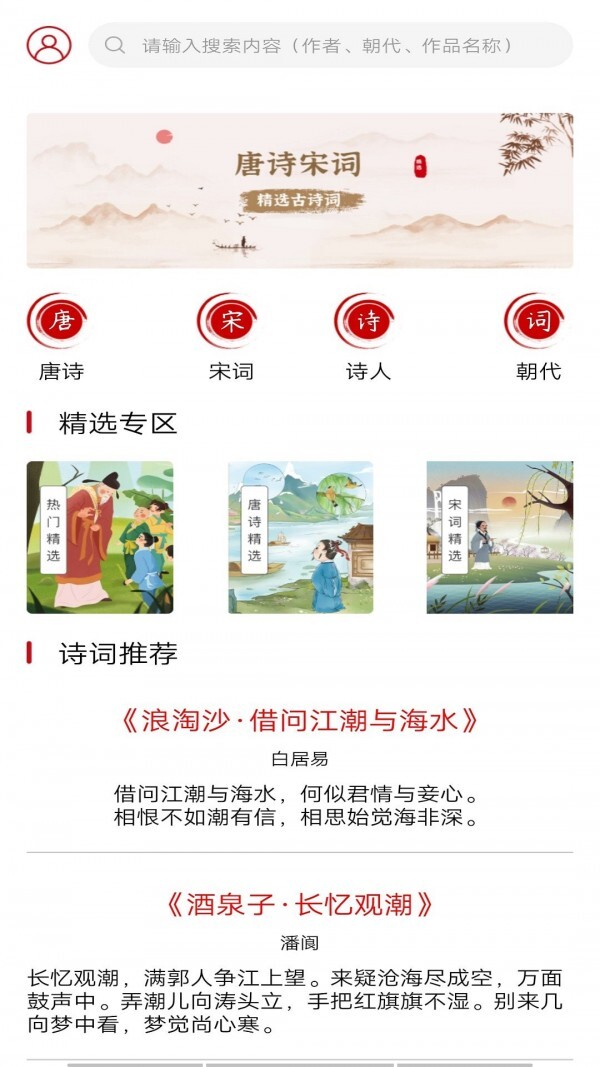Open the 宋词精选 collection card
Viewport: 600px width, 1067px height.
tap(500, 537)
